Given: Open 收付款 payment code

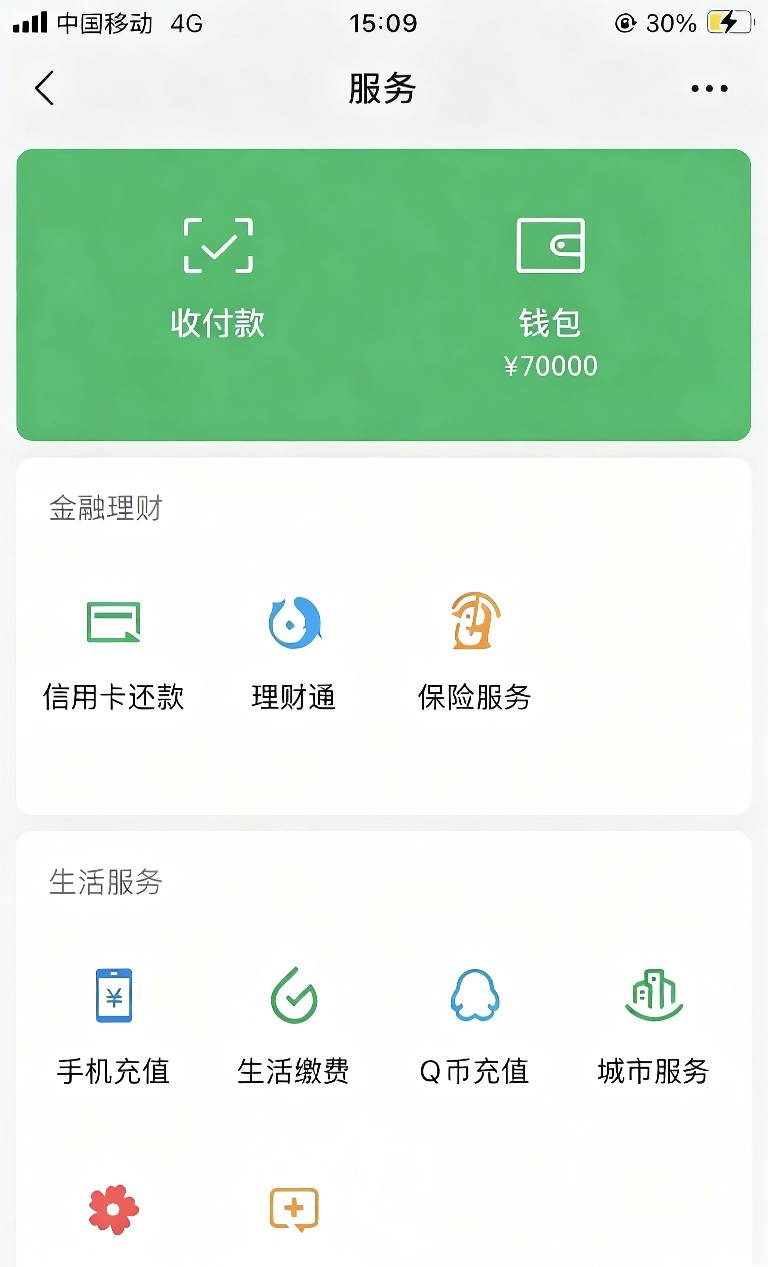Looking at the screenshot, I should [x=218, y=278].
